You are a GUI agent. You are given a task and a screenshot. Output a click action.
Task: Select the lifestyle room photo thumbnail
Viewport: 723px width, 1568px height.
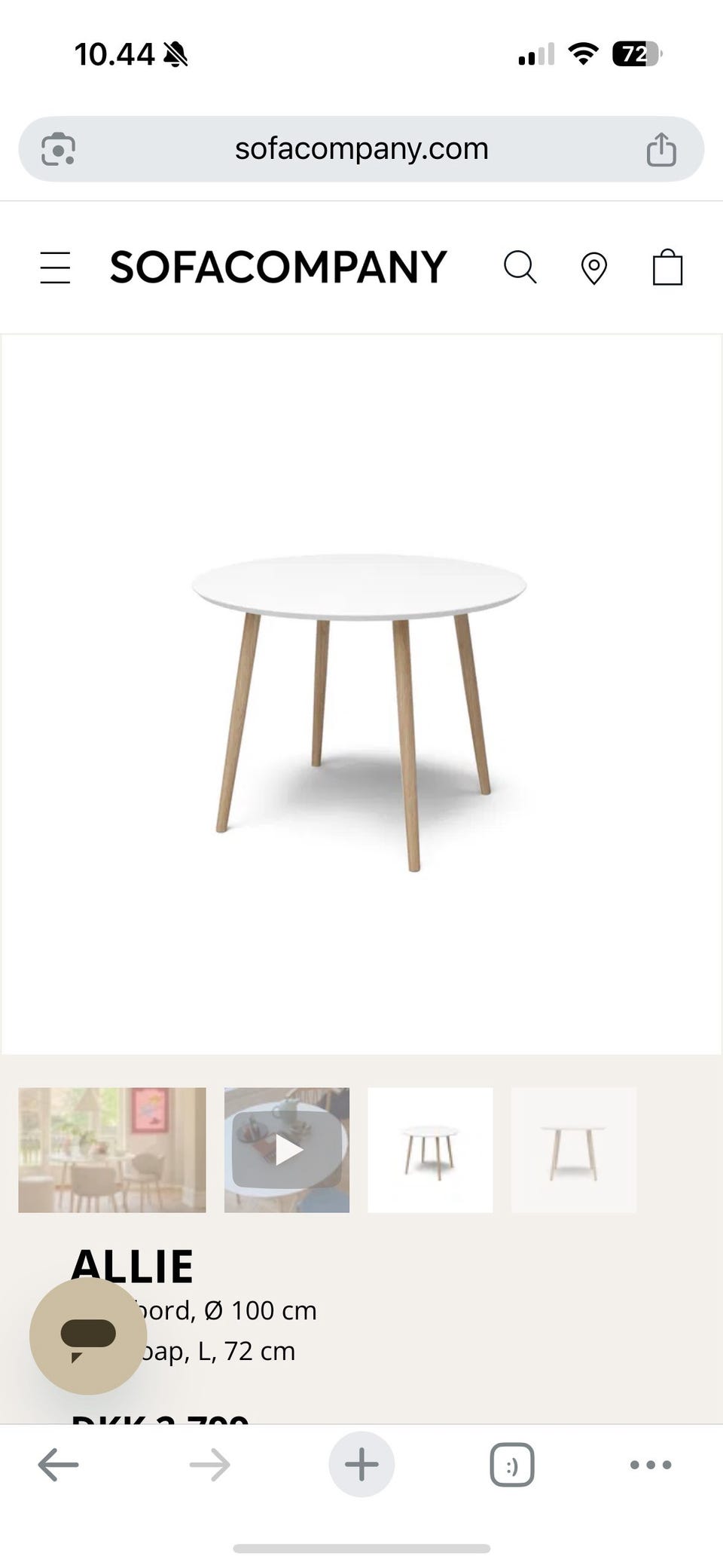coord(111,1150)
